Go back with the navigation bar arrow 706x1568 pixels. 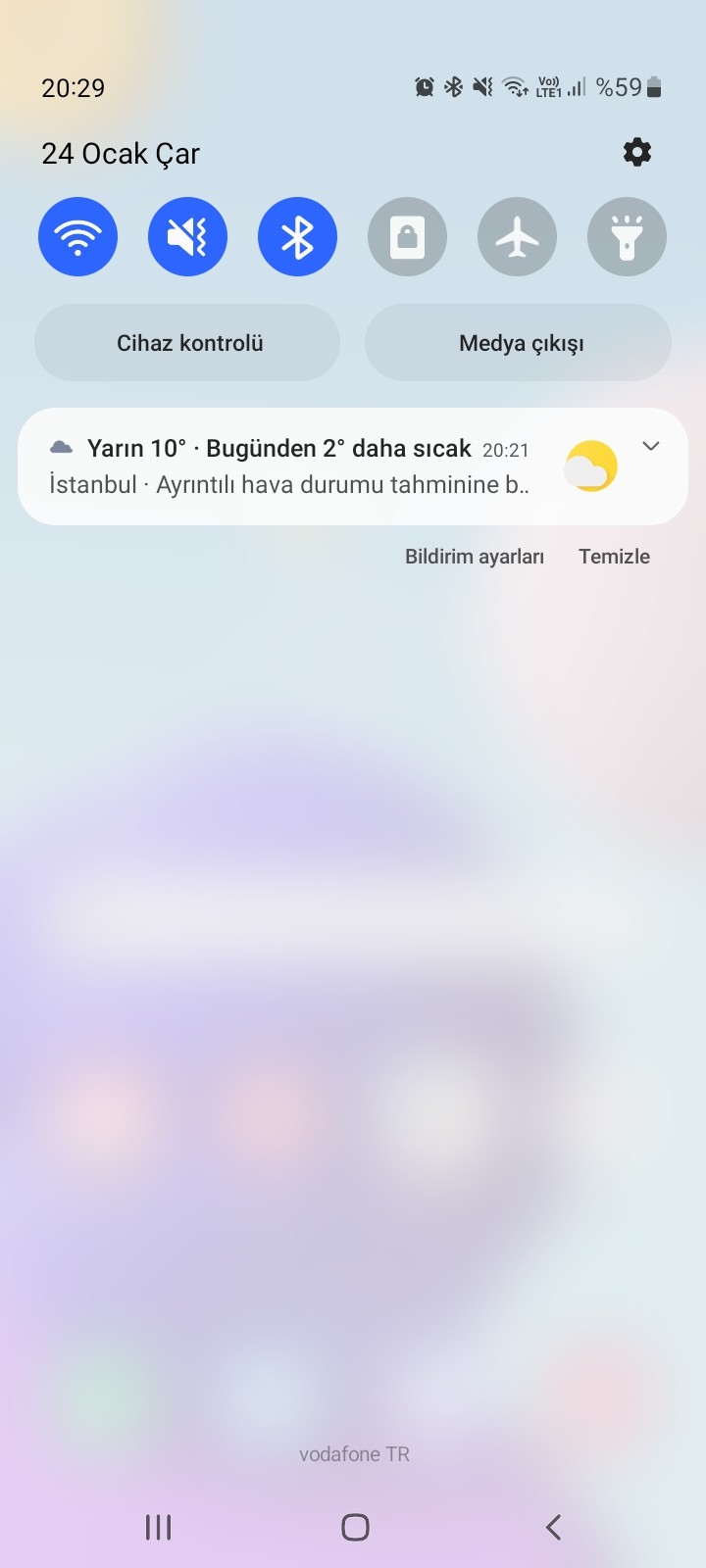point(553,1527)
